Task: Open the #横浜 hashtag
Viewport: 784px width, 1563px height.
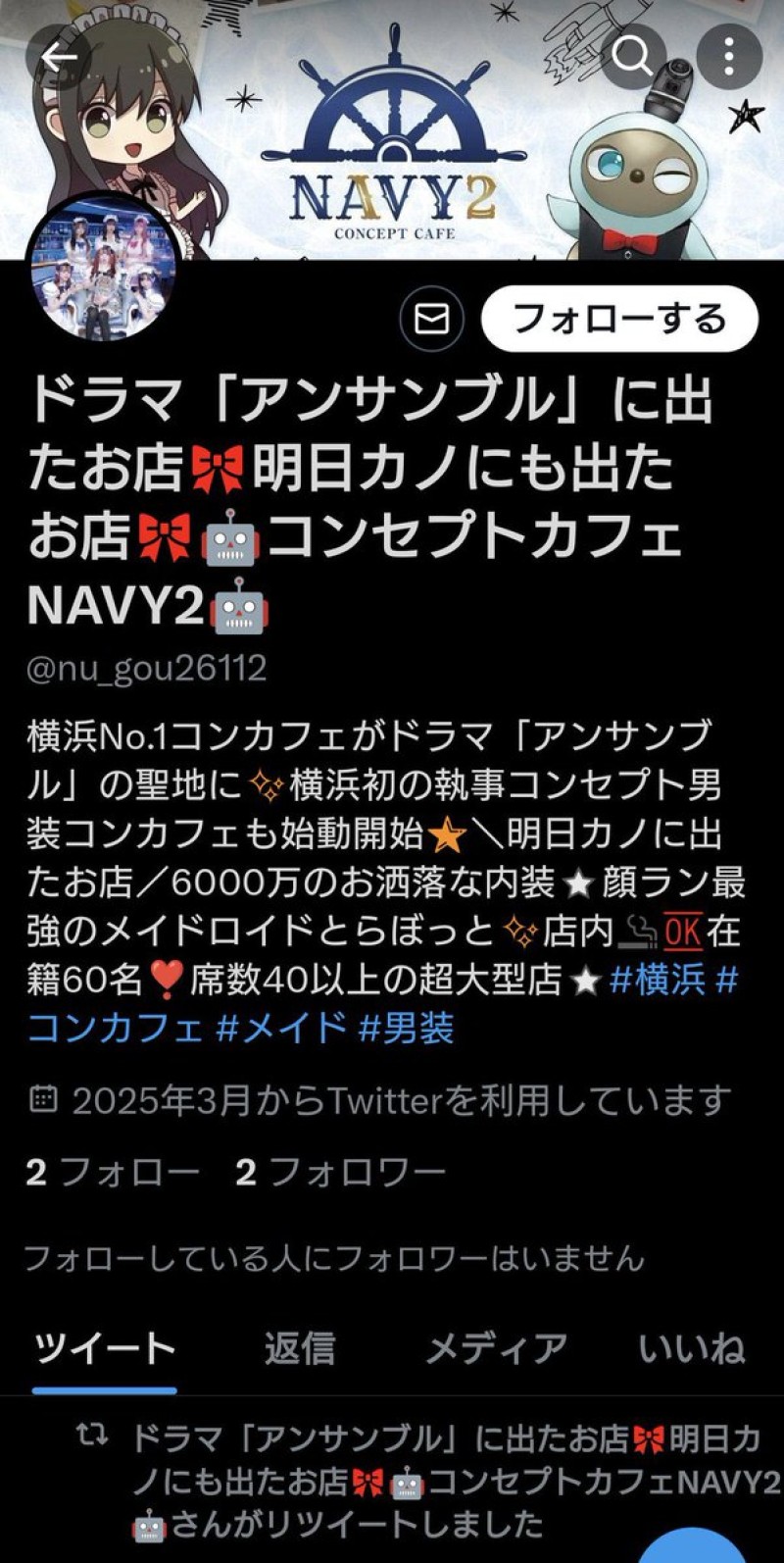Action: [x=657, y=981]
